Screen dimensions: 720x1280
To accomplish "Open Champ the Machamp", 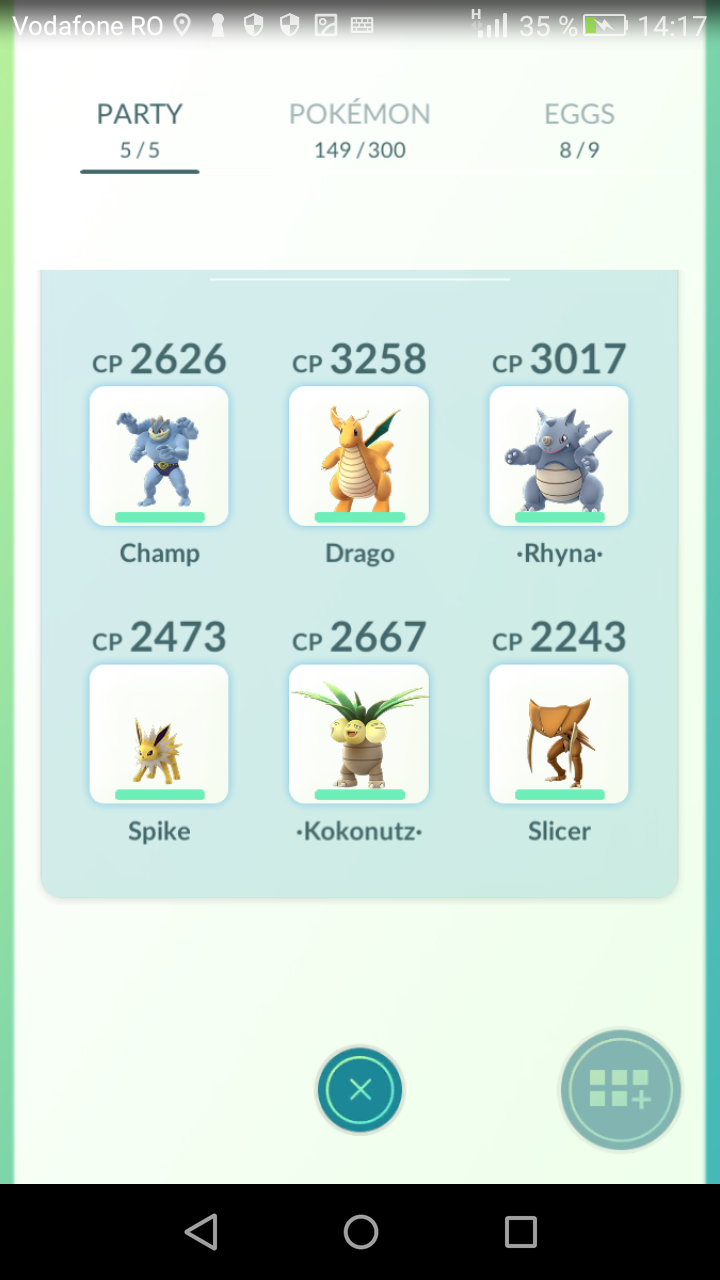I will pyautogui.click(x=159, y=456).
